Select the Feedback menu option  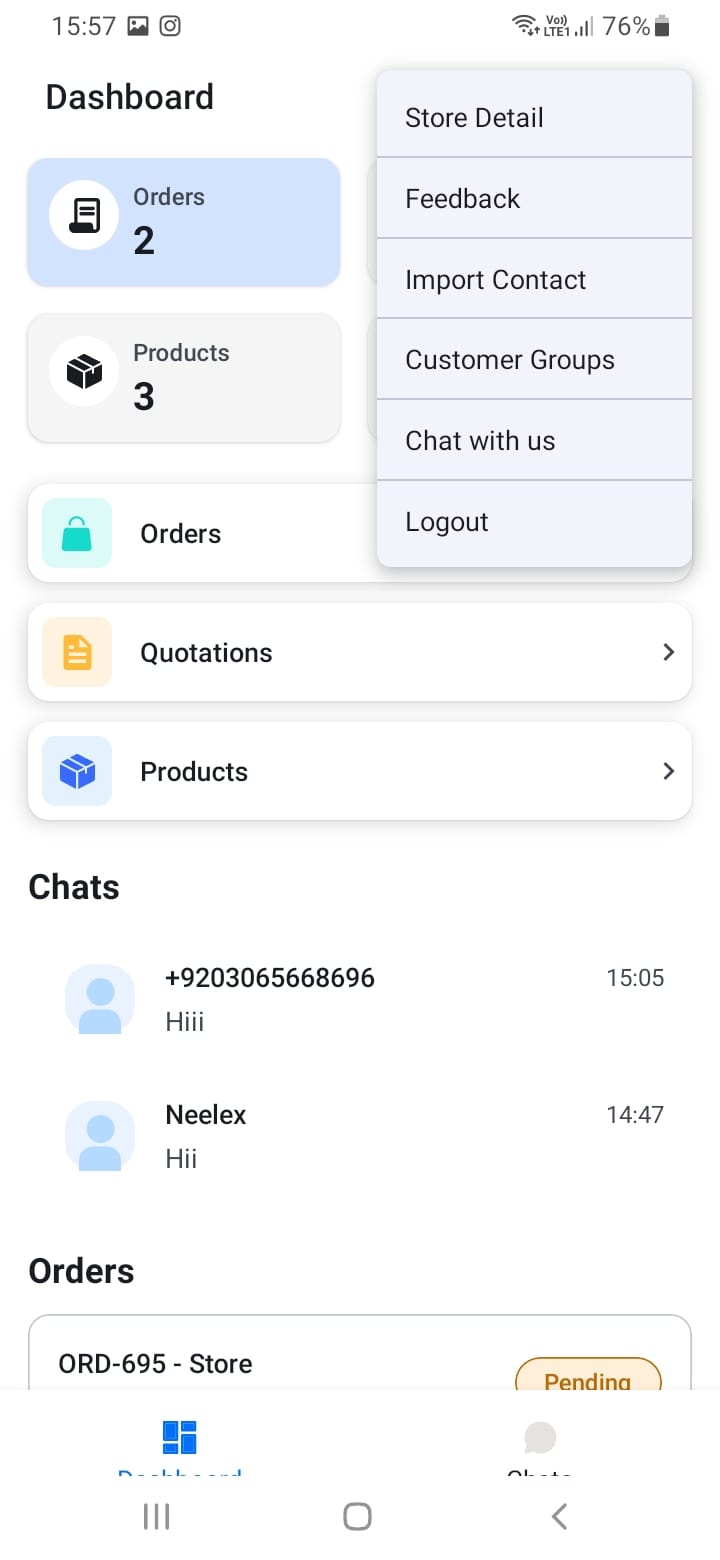coord(533,198)
